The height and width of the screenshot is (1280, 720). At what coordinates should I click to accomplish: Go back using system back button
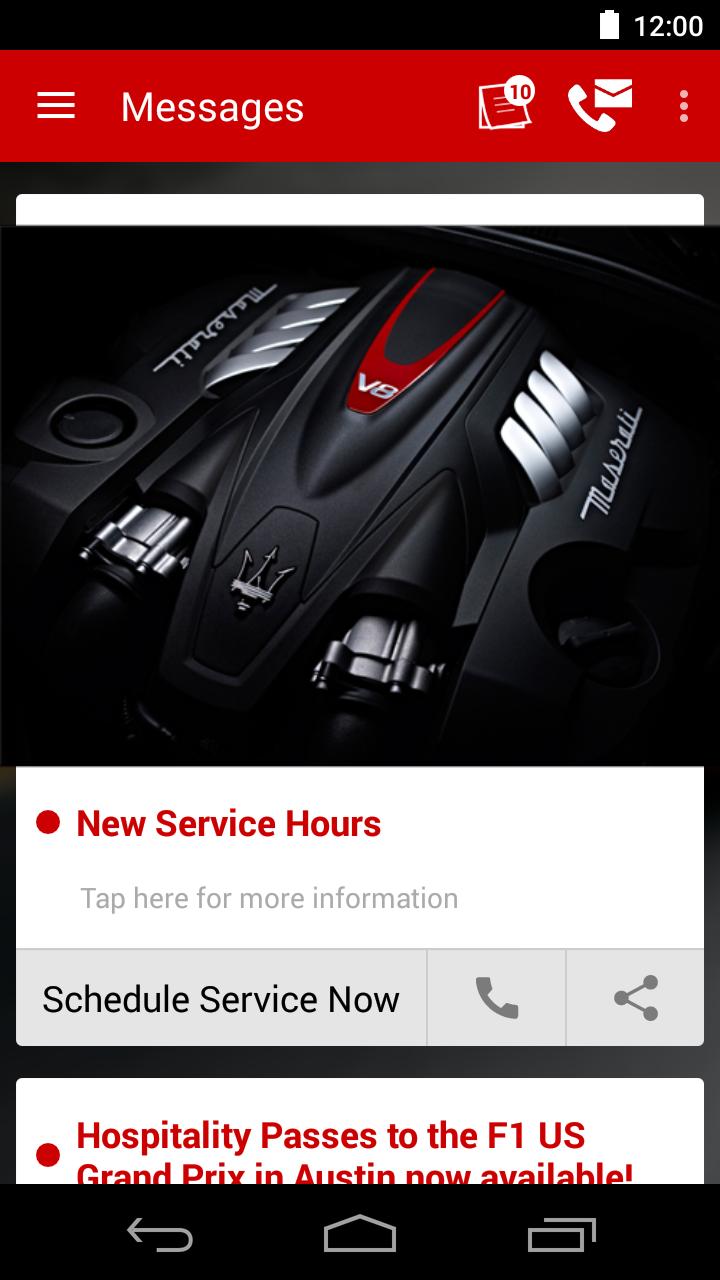pyautogui.click(x=160, y=1235)
